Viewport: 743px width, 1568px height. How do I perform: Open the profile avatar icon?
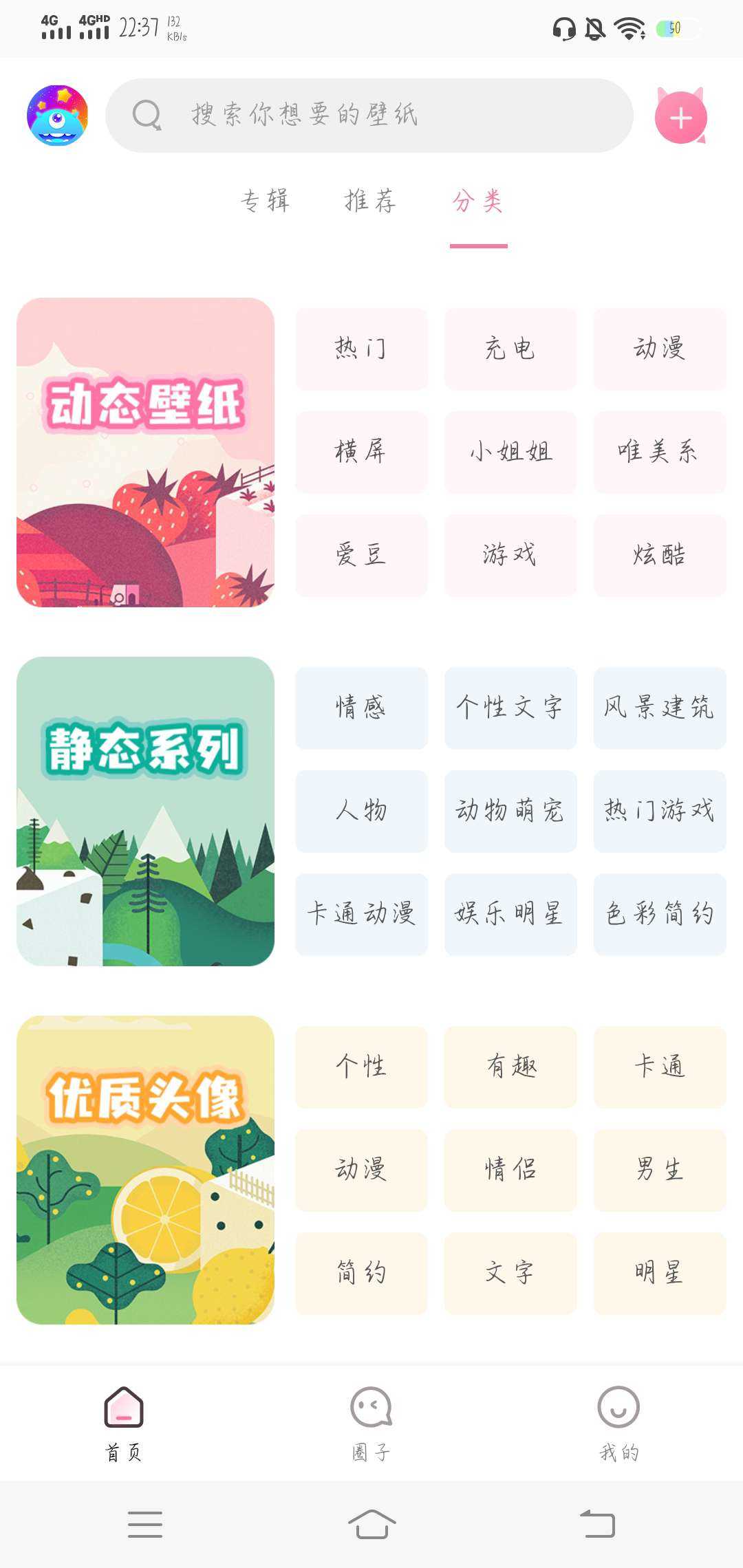pyautogui.click(x=57, y=115)
